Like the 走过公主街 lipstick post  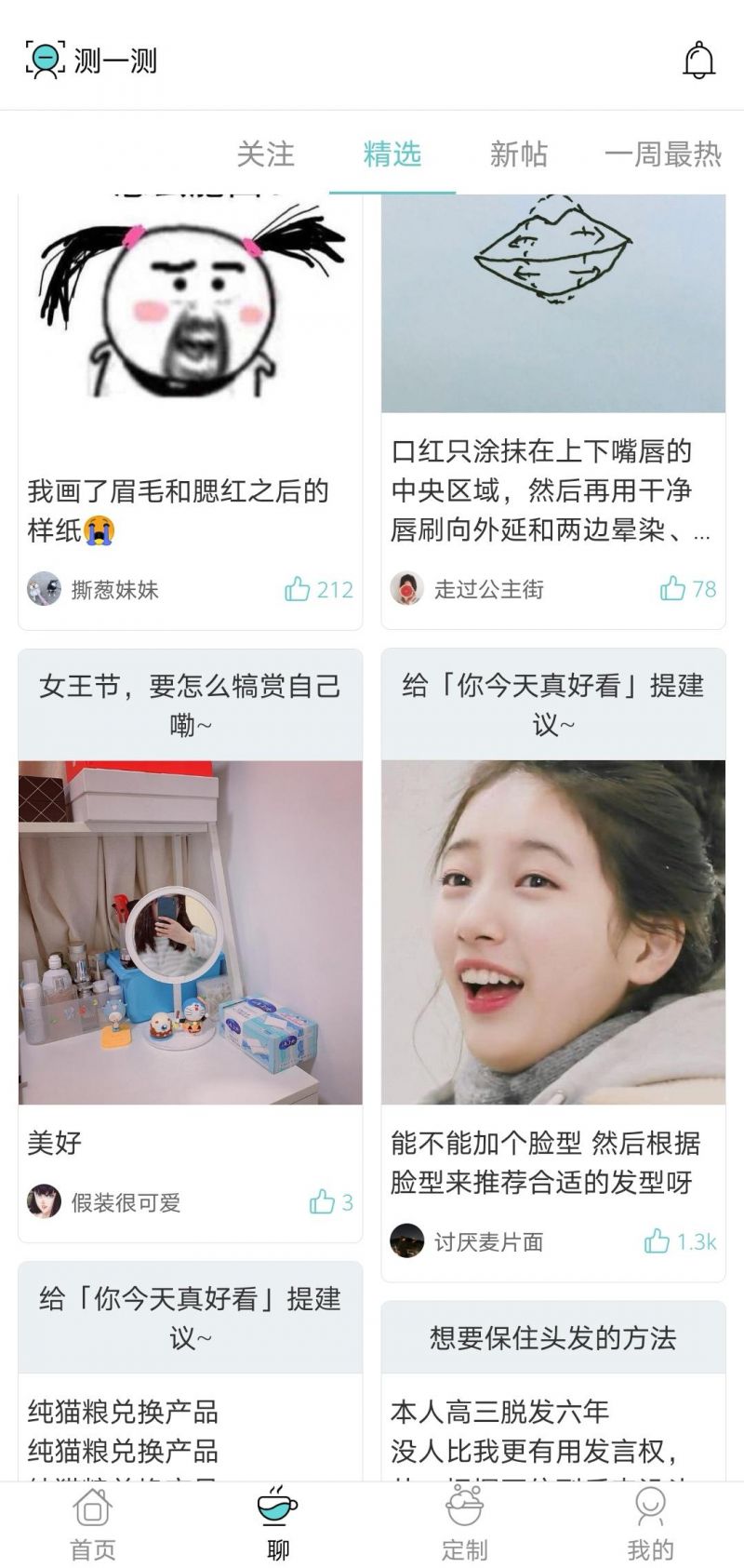click(x=673, y=589)
